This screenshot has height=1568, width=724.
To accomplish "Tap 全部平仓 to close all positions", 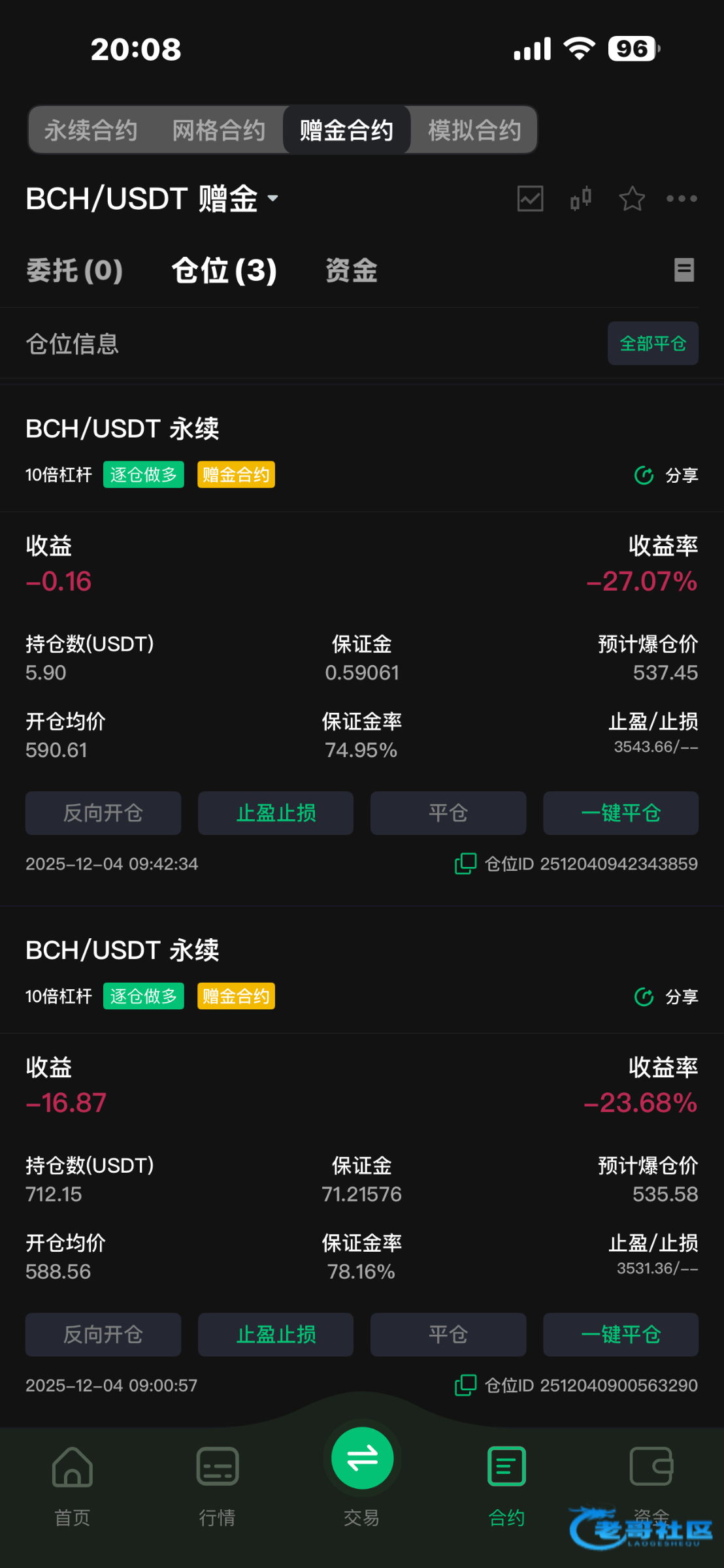I will (x=653, y=344).
